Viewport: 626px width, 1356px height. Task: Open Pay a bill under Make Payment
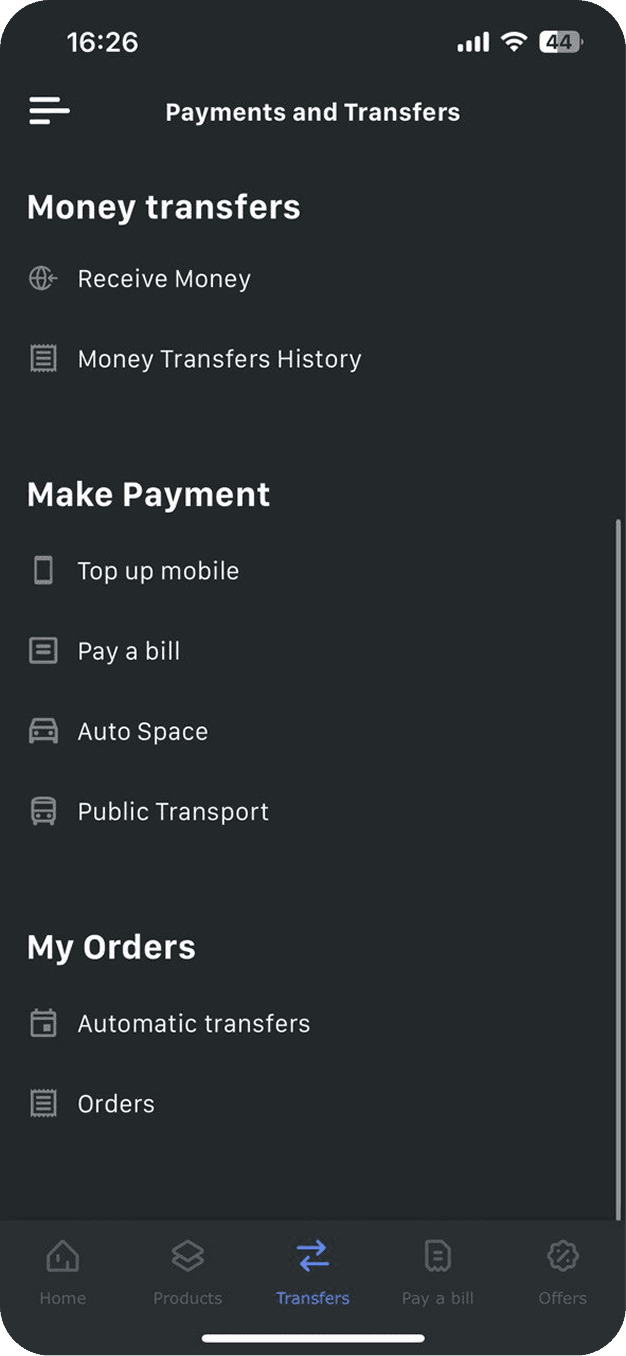(129, 651)
